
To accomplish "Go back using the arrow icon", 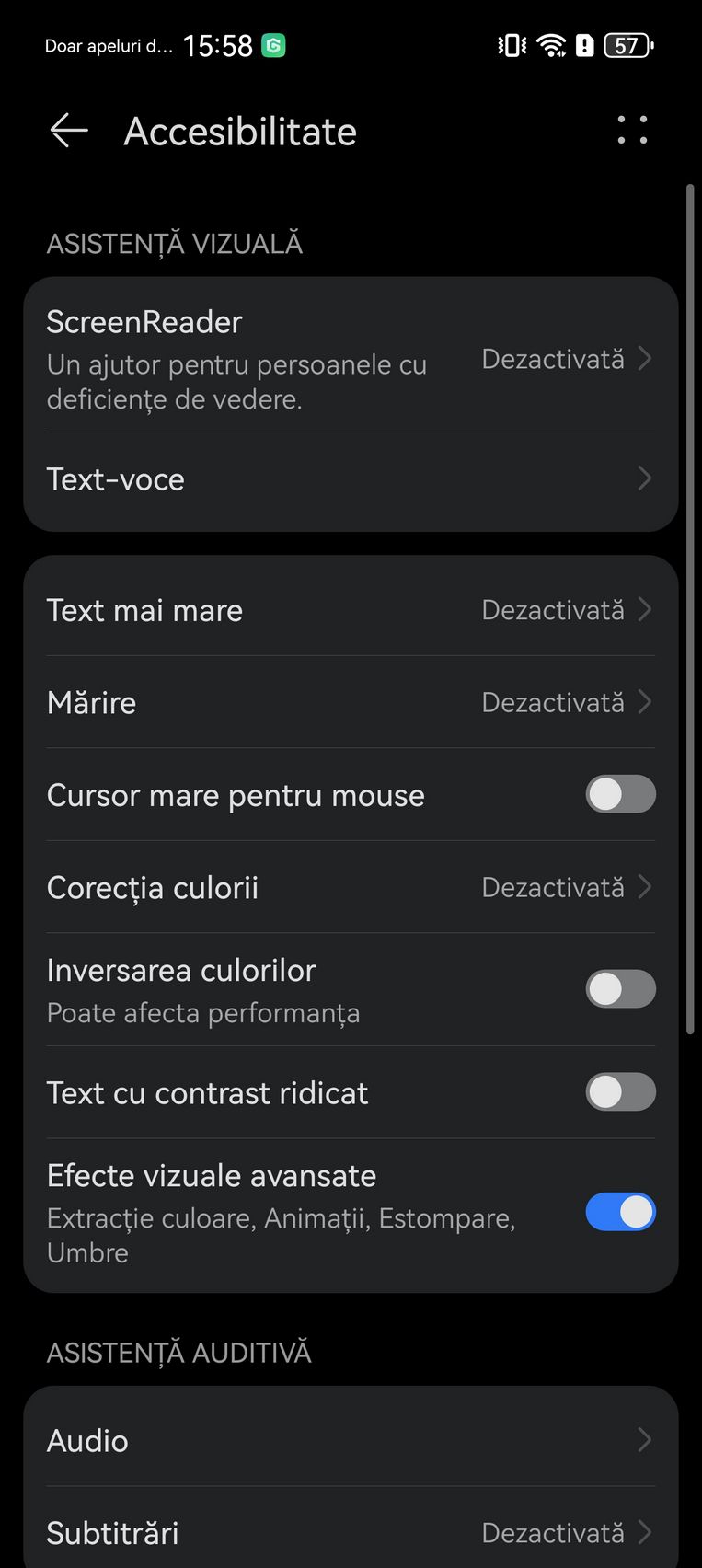I will [x=69, y=131].
